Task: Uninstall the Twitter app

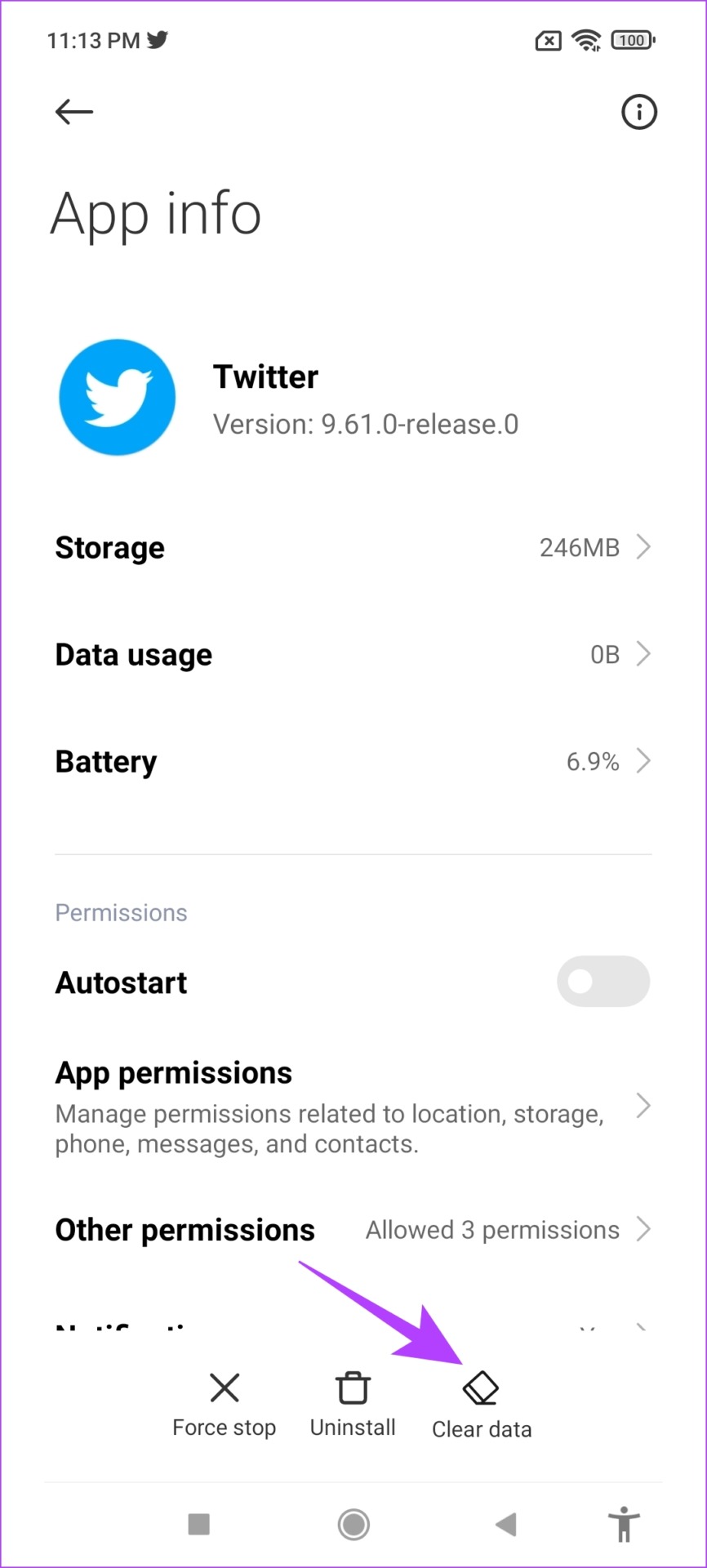Action: coord(353,1405)
